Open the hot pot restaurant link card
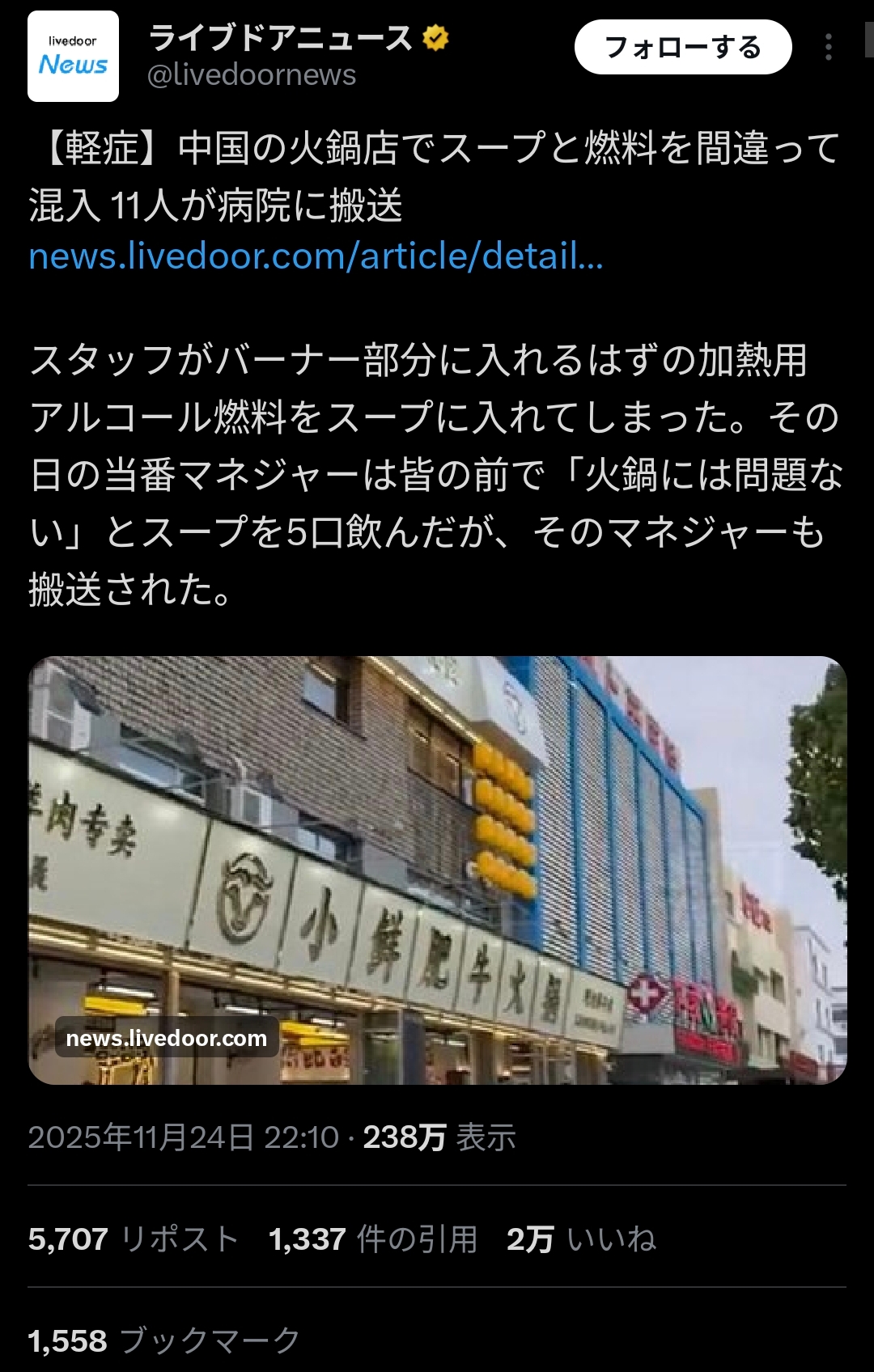The height and width of the screenshot is (1372, 874). [x=437, y=870]
